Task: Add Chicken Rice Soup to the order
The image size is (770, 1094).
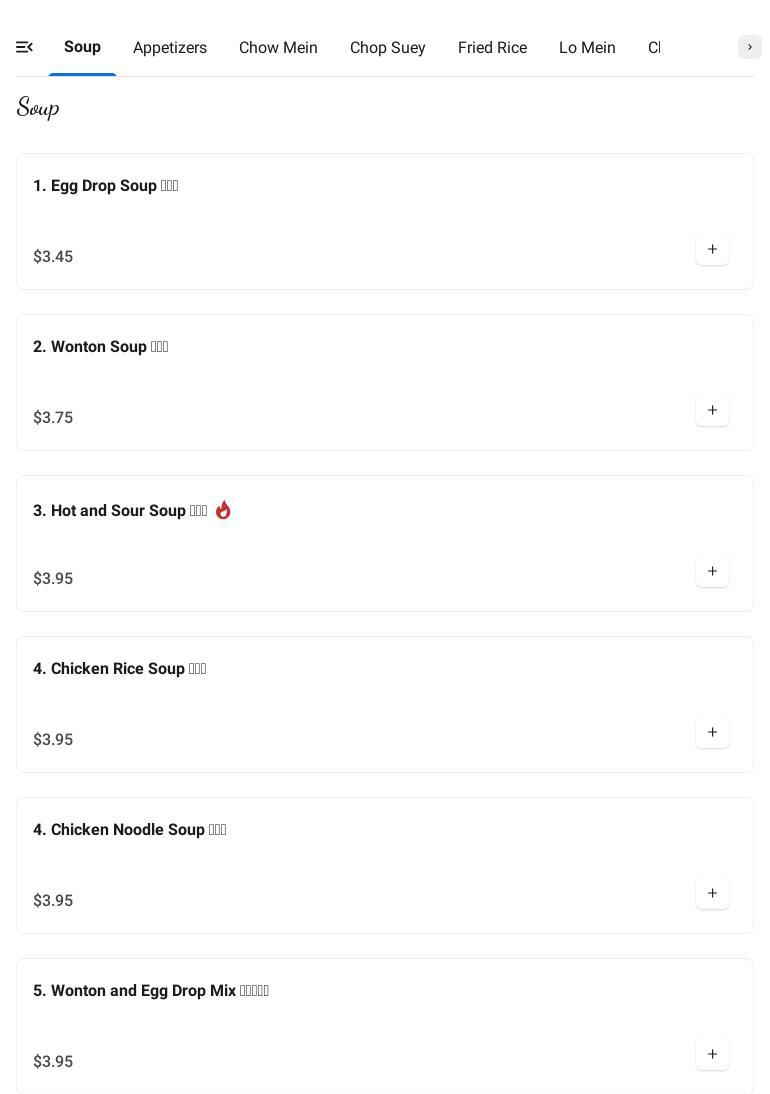Action: point(712,732)
